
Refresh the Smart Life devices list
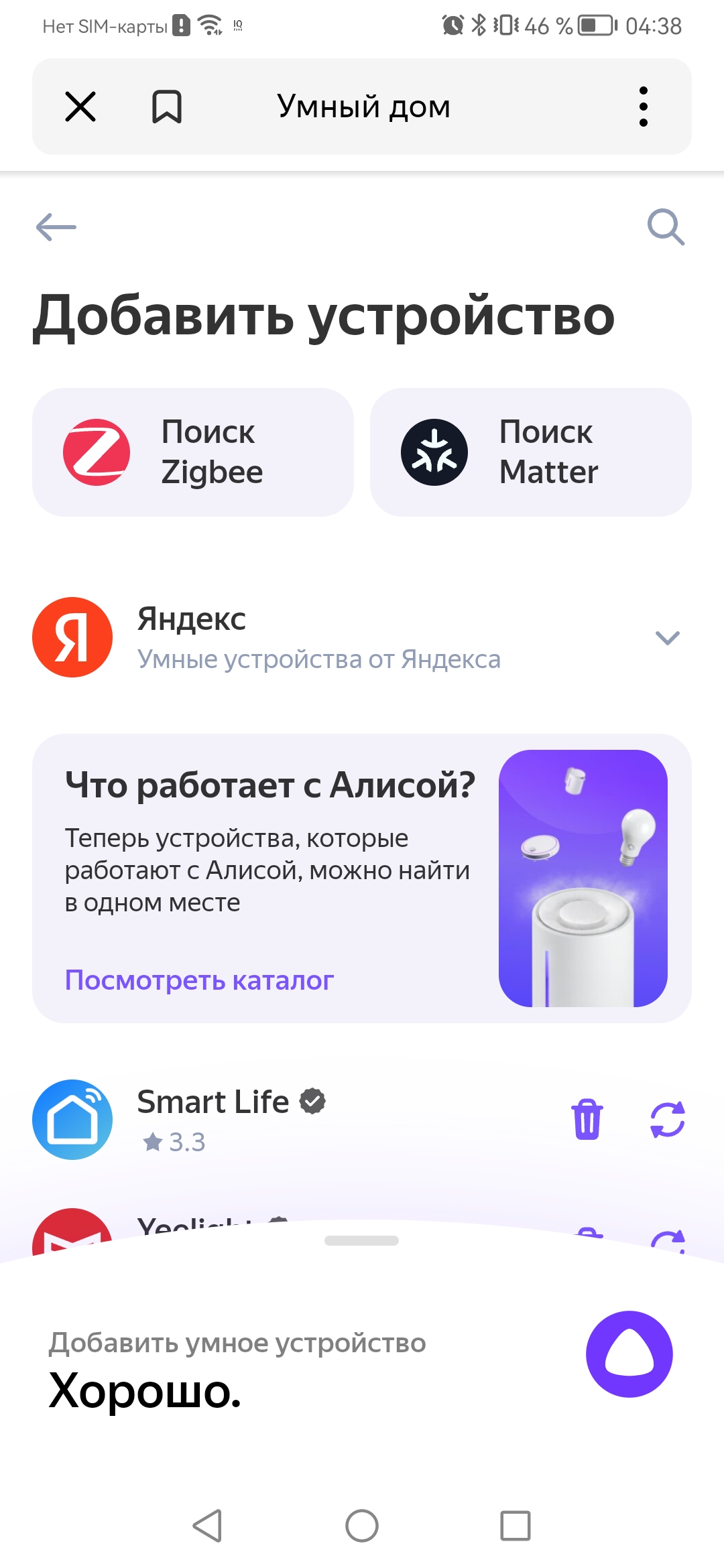(668, 1120)
